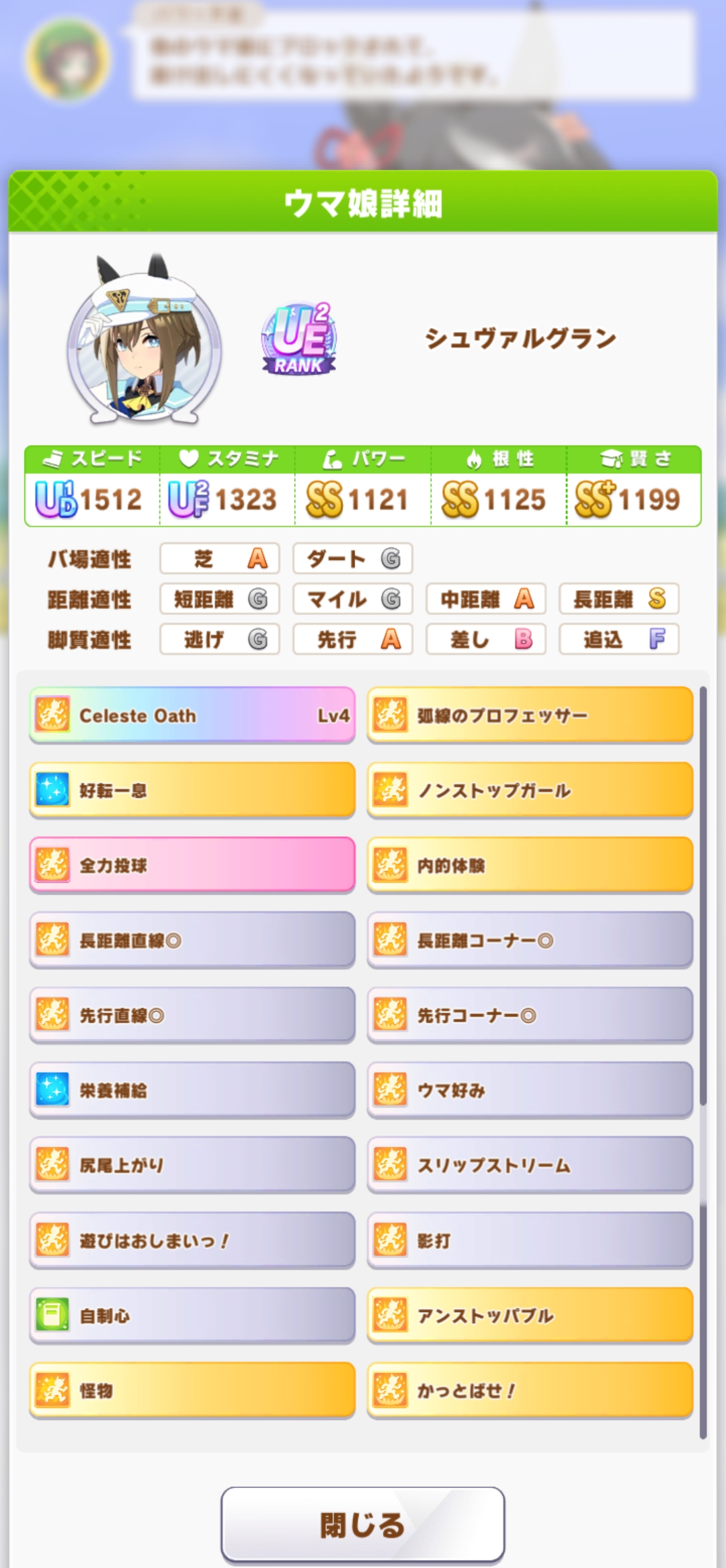The image size is (726, 1568).
Task: Select the アンストッパブル skill
Action: pyautogui.click(x=530, y=1315)
